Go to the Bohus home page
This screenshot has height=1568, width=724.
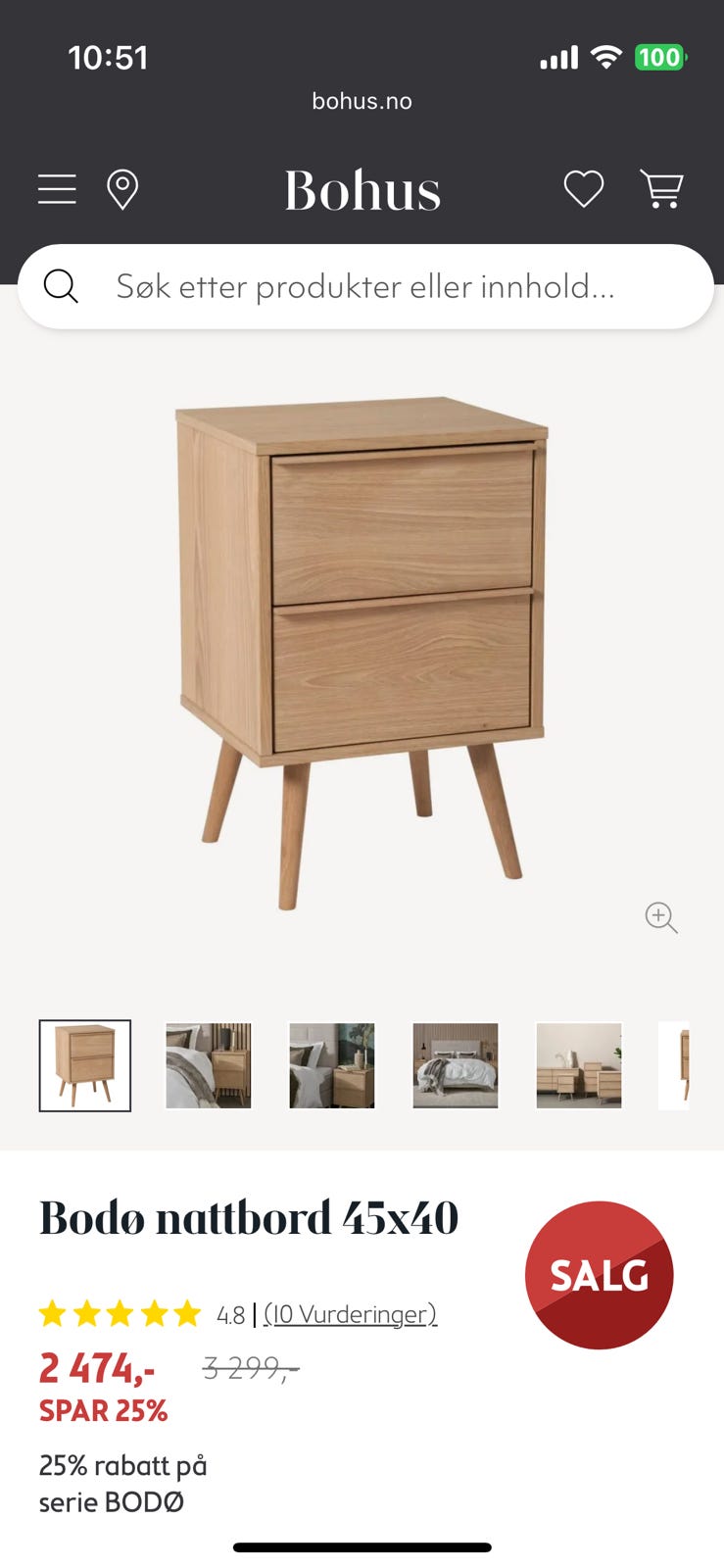362,190
